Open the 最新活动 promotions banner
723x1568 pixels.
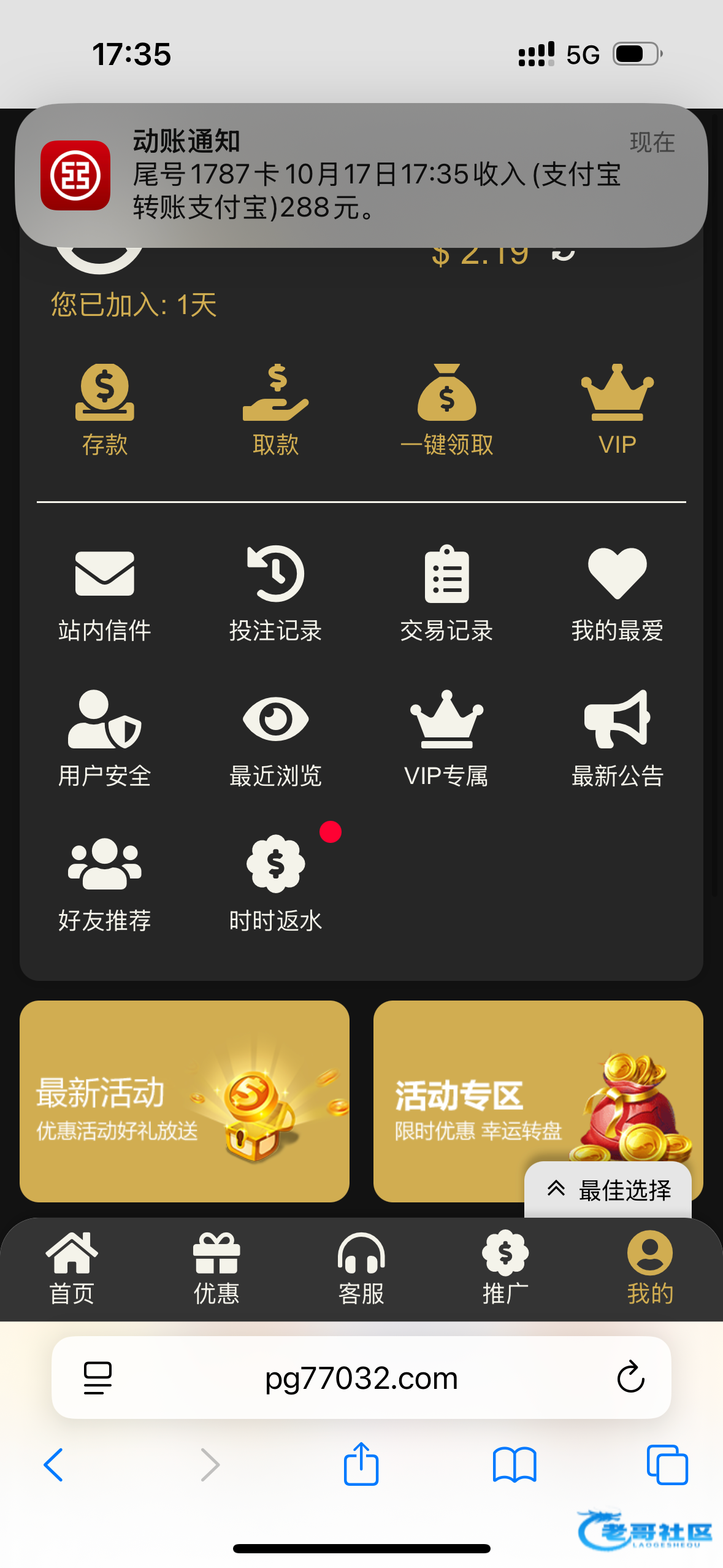184,1101
